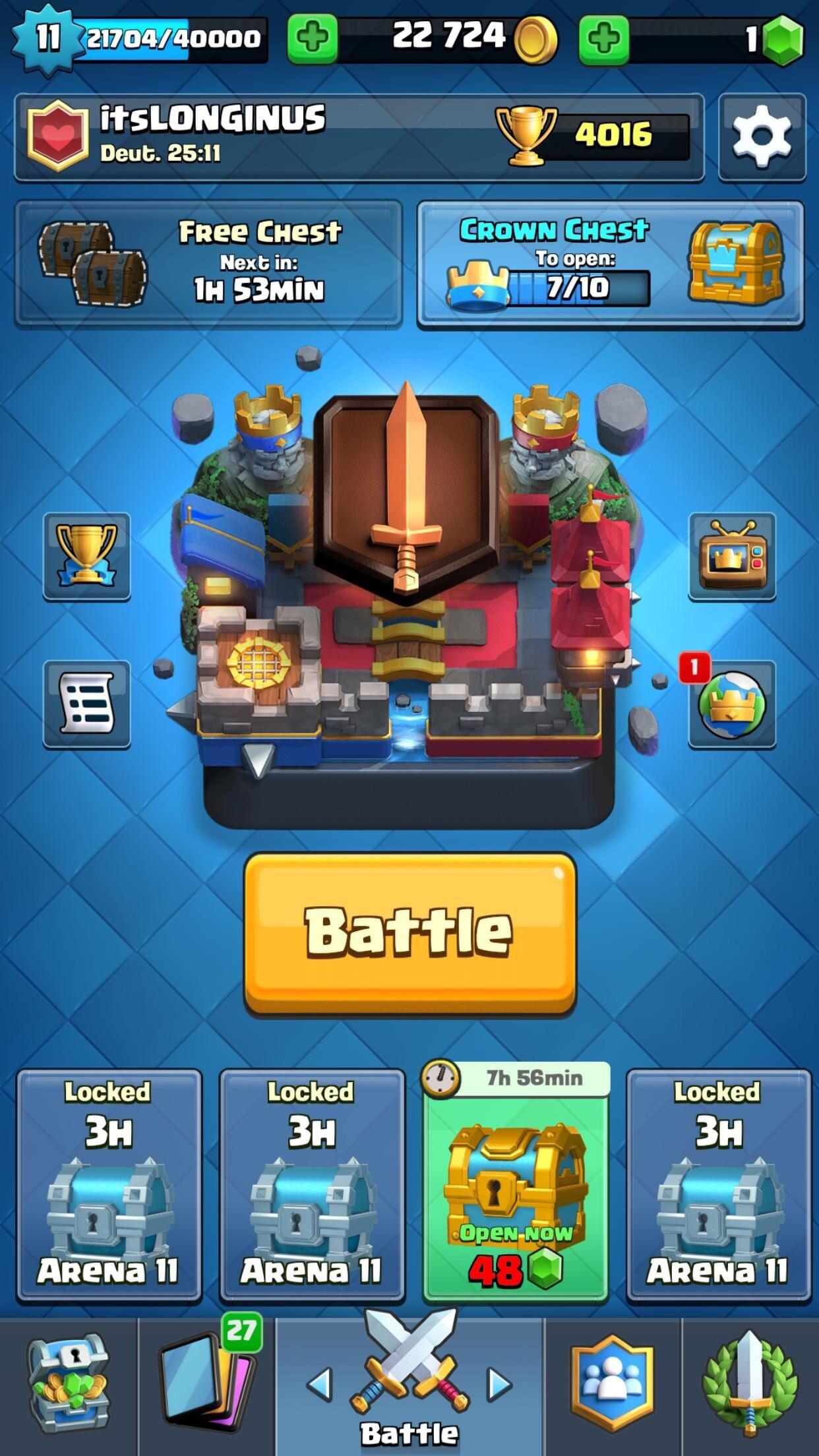Open the quests scroll icon
This screenshot has width=819, height=1456.
86,704
